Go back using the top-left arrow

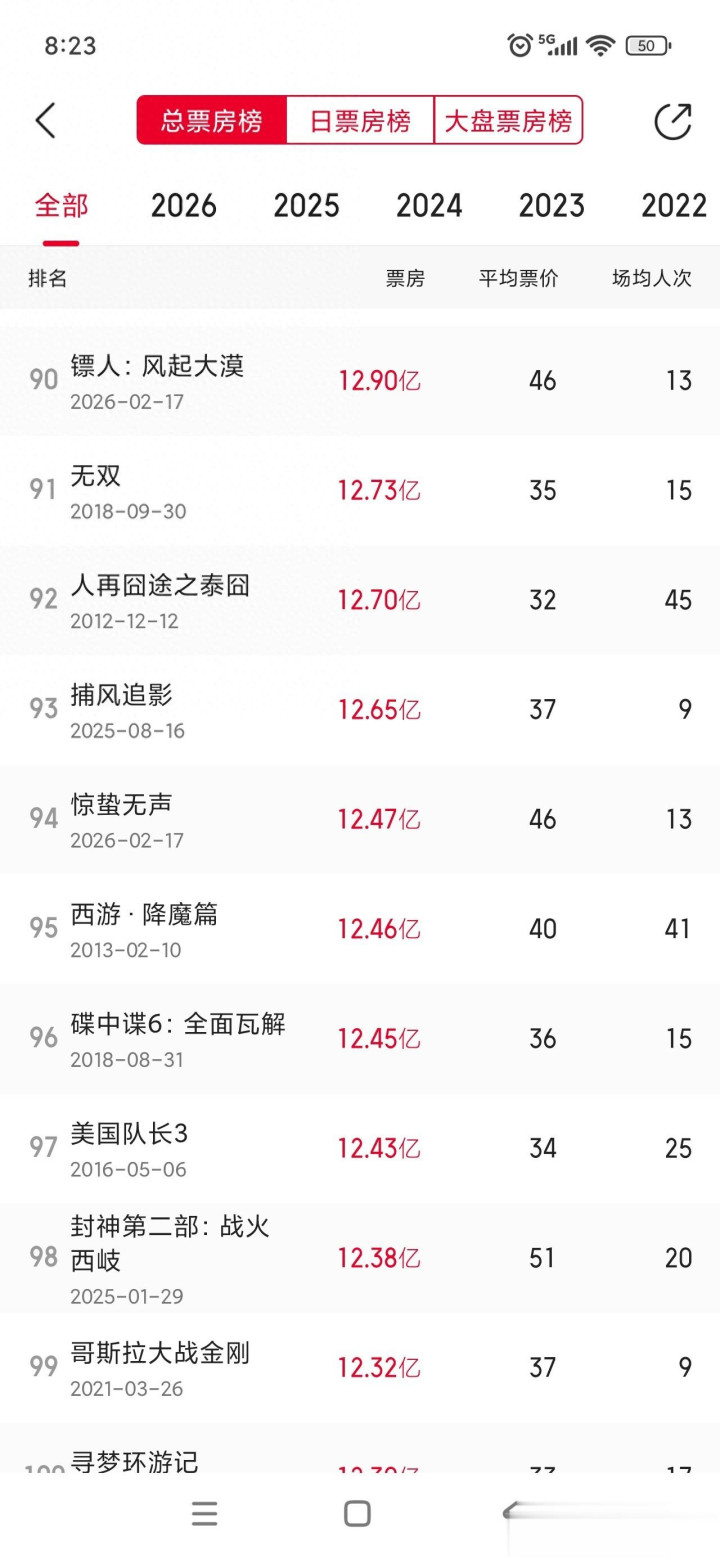coord(45,121)
